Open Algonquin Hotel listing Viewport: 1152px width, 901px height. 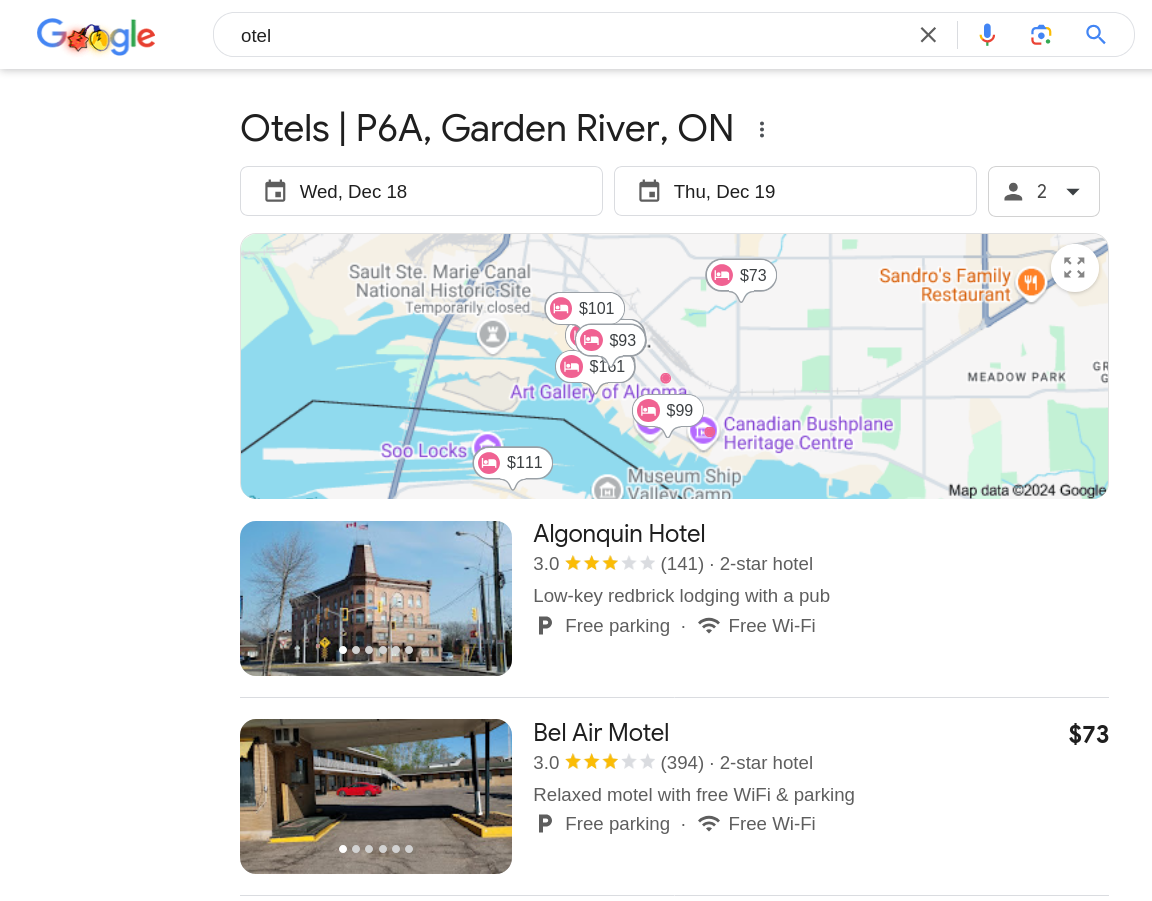(619, 534)
